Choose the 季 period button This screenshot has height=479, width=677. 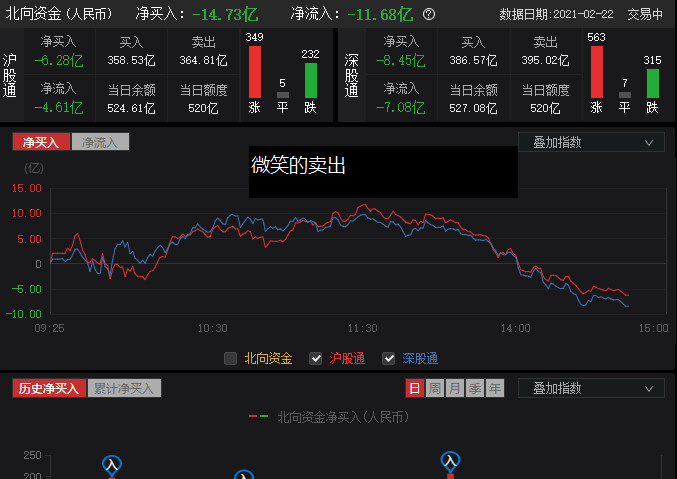point(474,388)
